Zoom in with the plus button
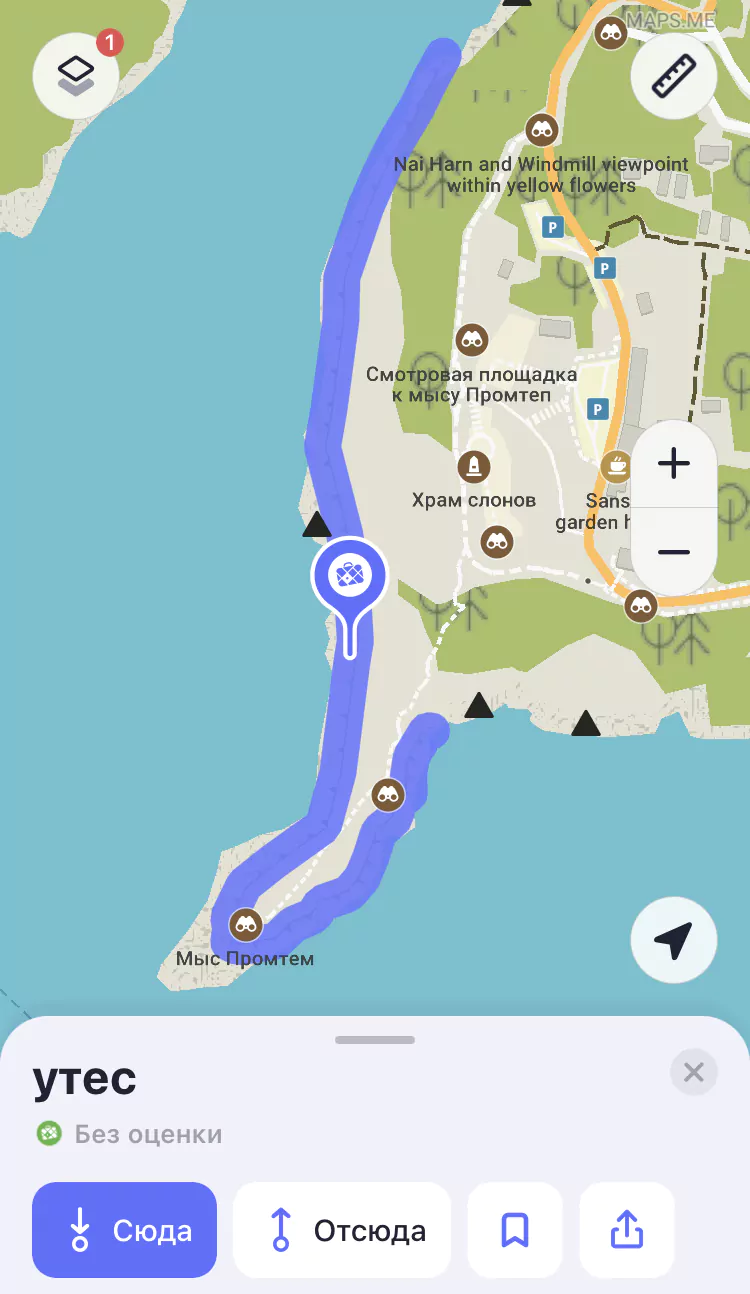 point(674,464)
